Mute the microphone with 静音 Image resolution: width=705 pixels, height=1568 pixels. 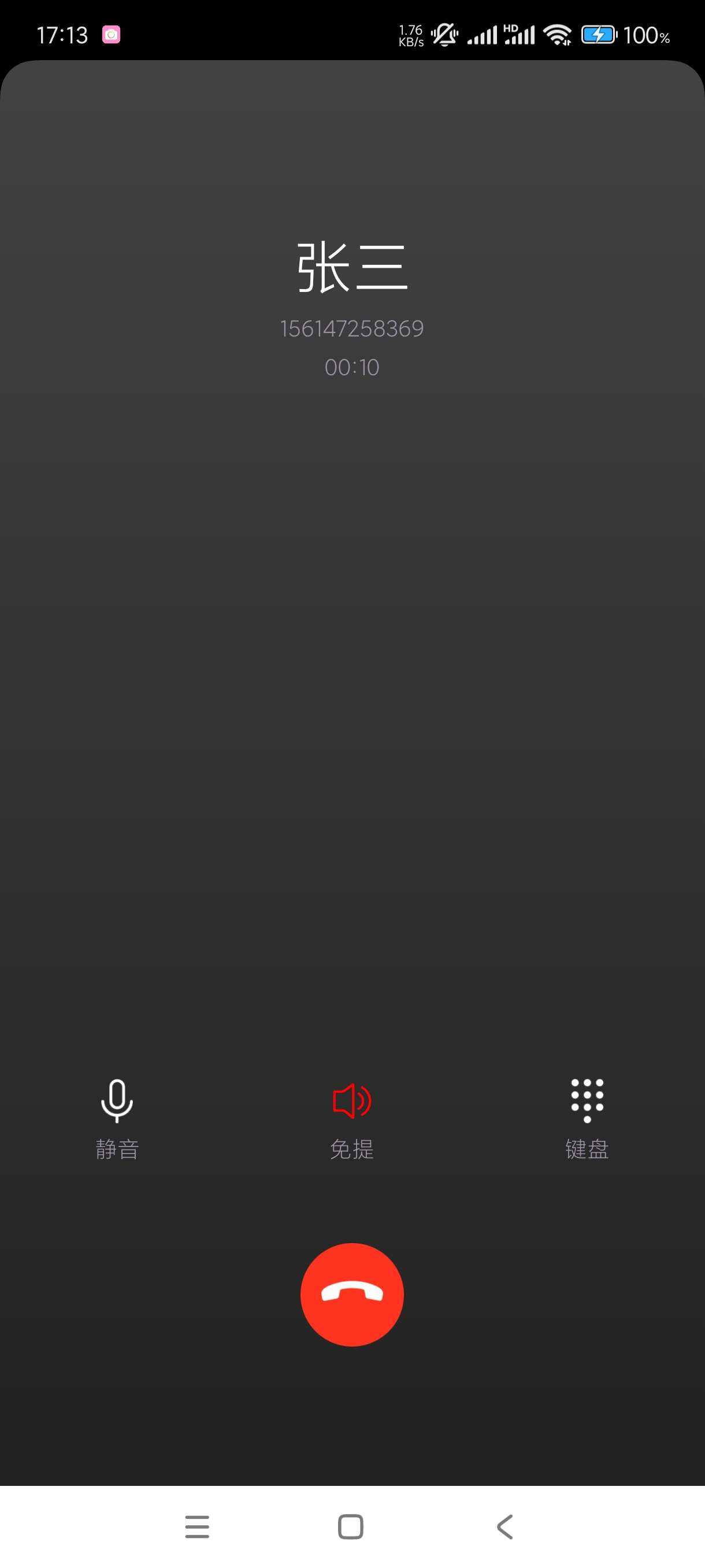point(117,1118)
